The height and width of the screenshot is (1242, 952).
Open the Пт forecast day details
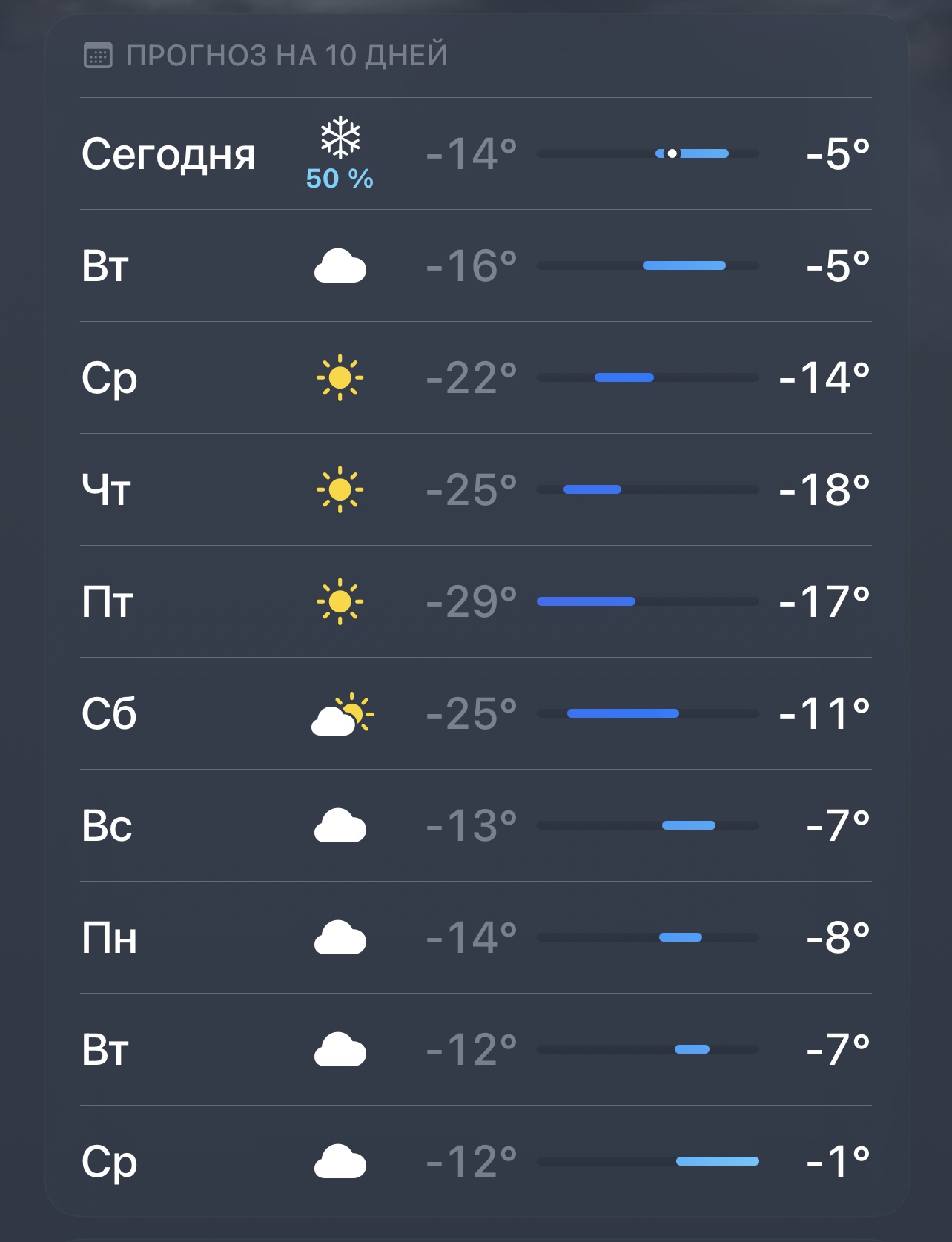475,602
